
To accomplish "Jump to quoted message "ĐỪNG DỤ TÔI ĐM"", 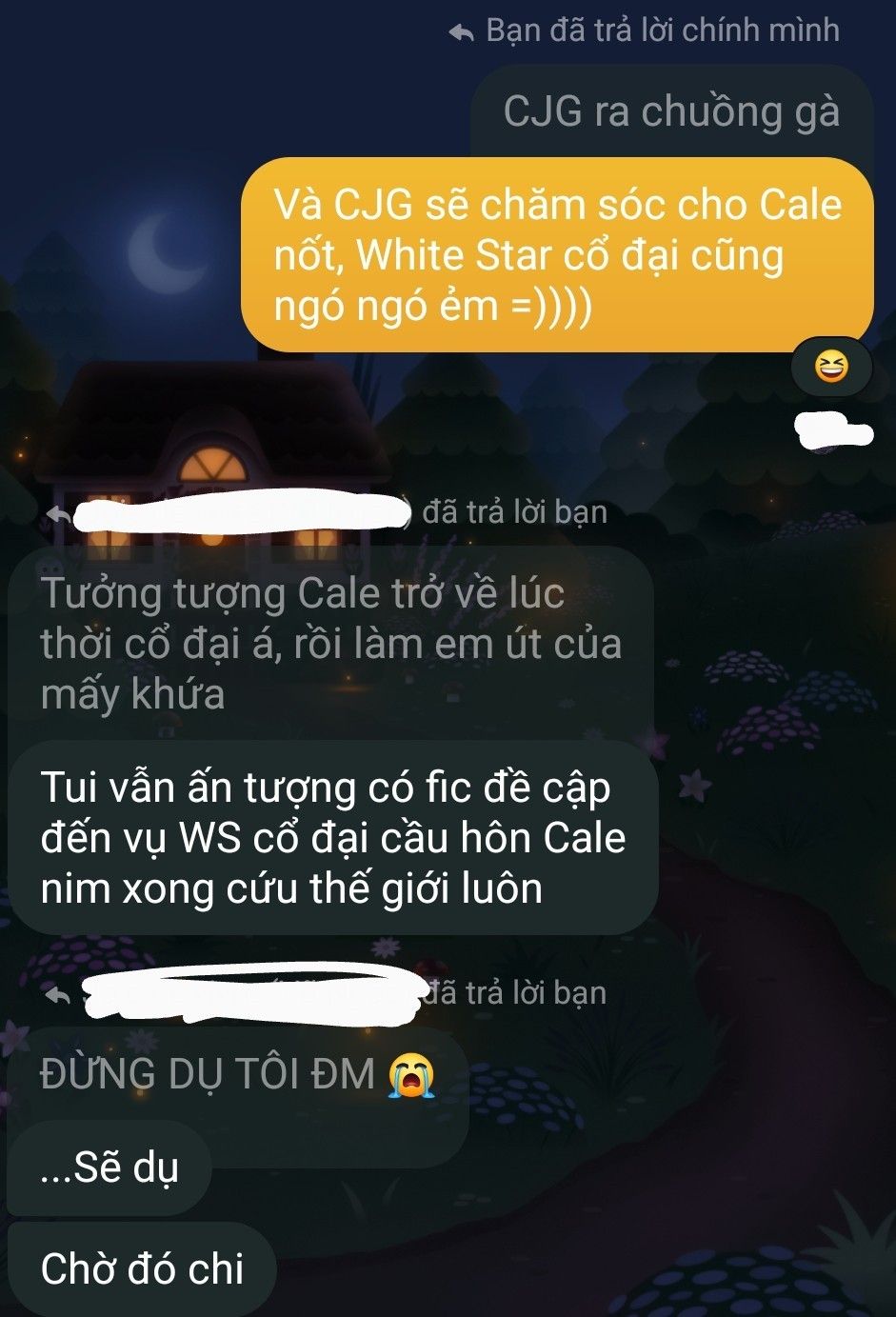I will (x=237, y=1076).
